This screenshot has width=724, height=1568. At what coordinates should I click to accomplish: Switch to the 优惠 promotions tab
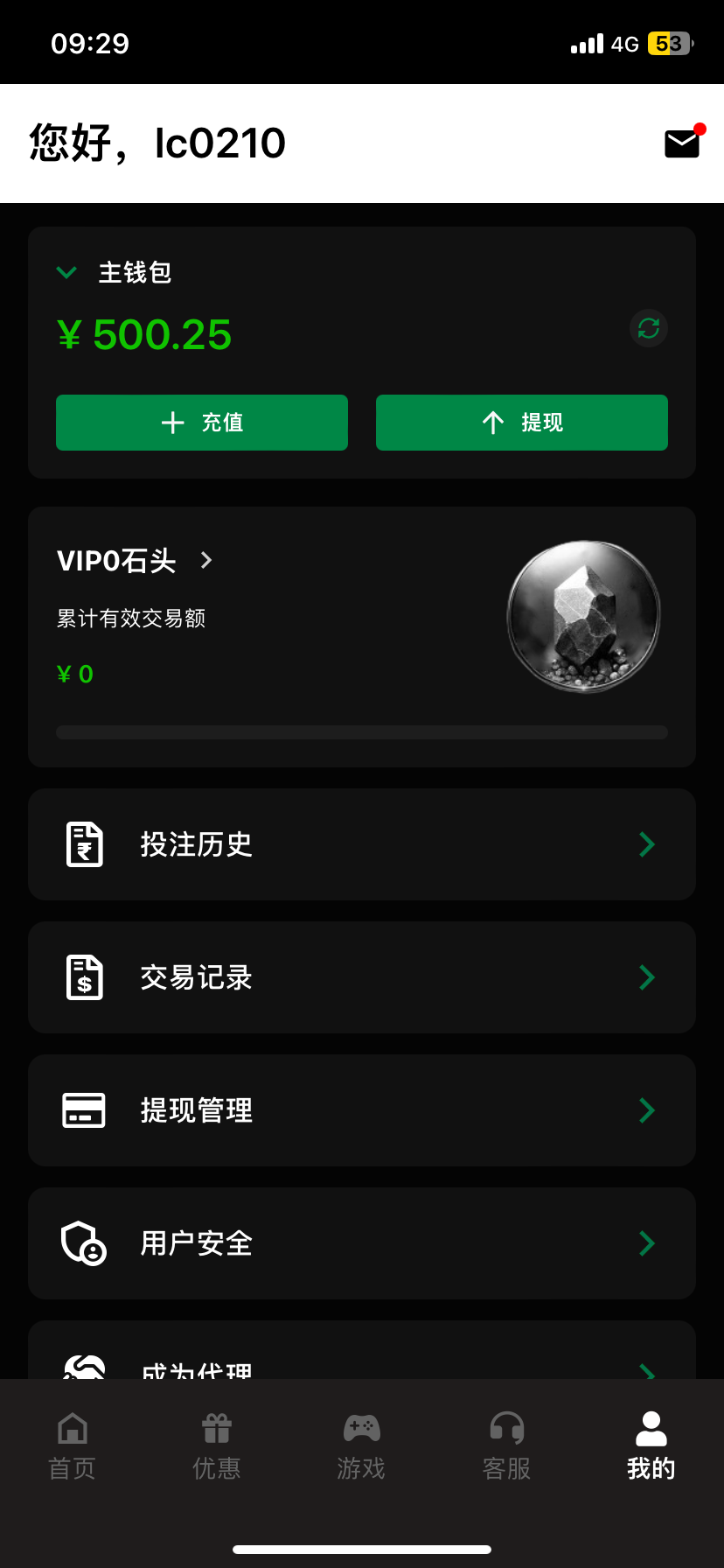tap(217, 1445)
